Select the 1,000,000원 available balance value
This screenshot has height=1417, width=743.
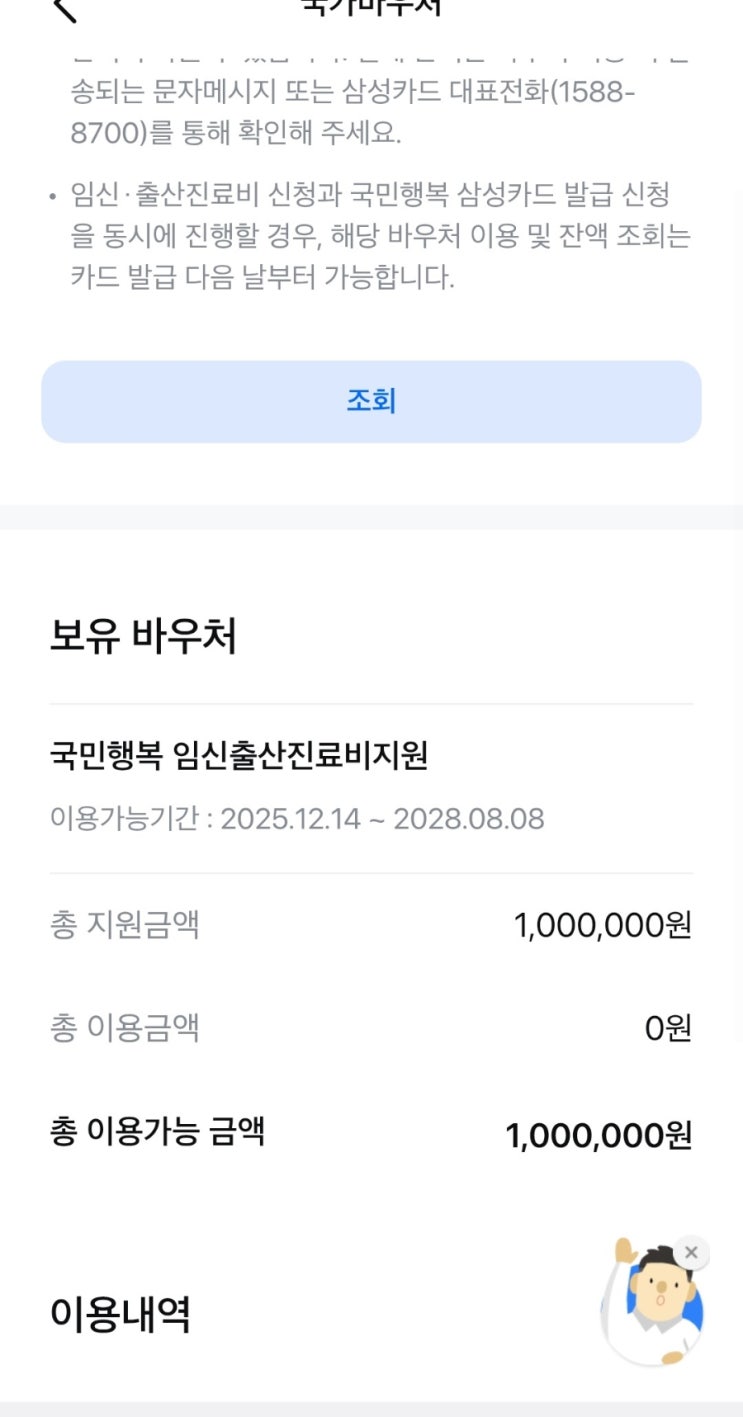(600, 1134)
